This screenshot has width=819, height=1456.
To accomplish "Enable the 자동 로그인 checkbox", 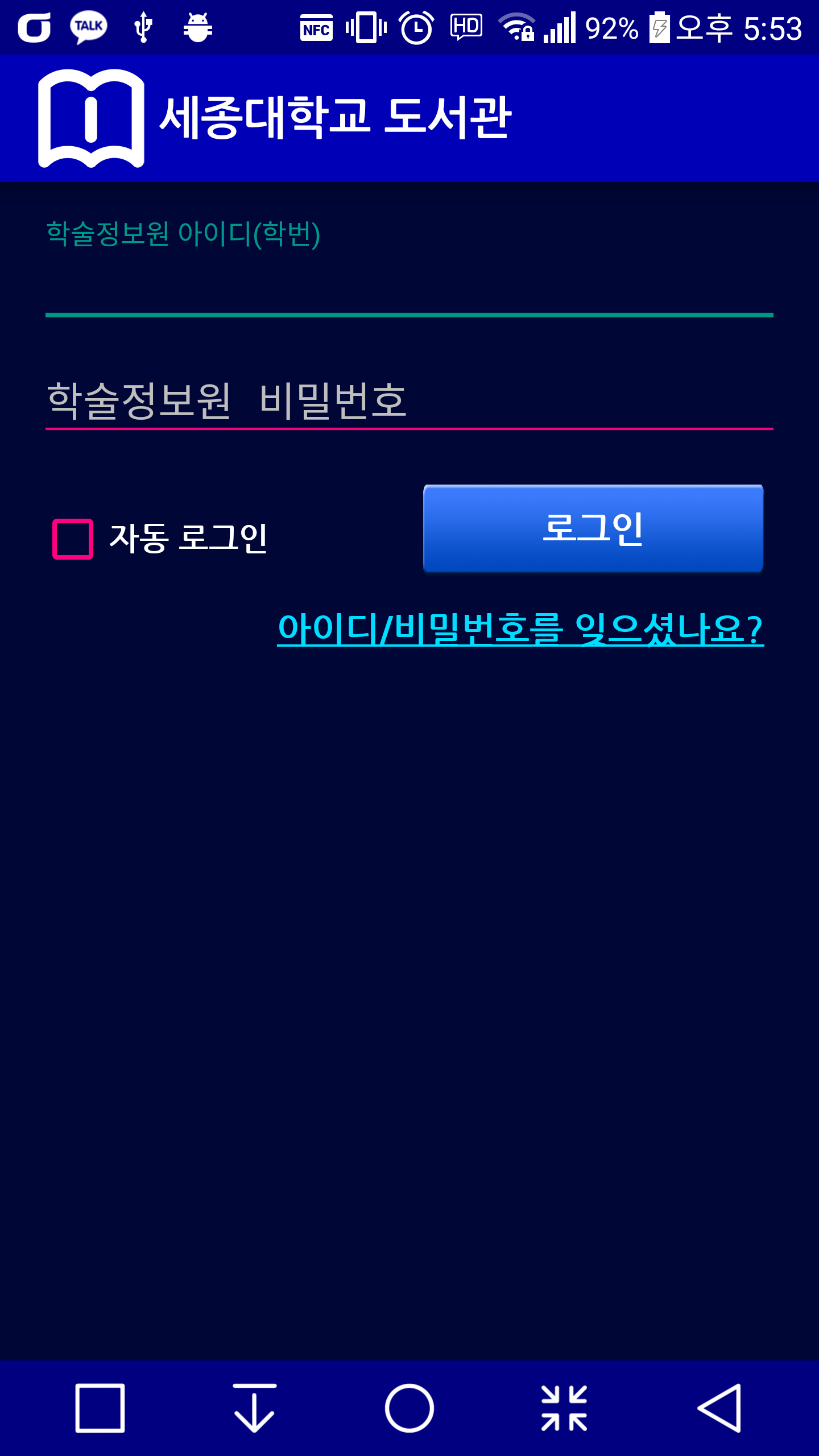I will pyautogui.click(x=73, y=539).
